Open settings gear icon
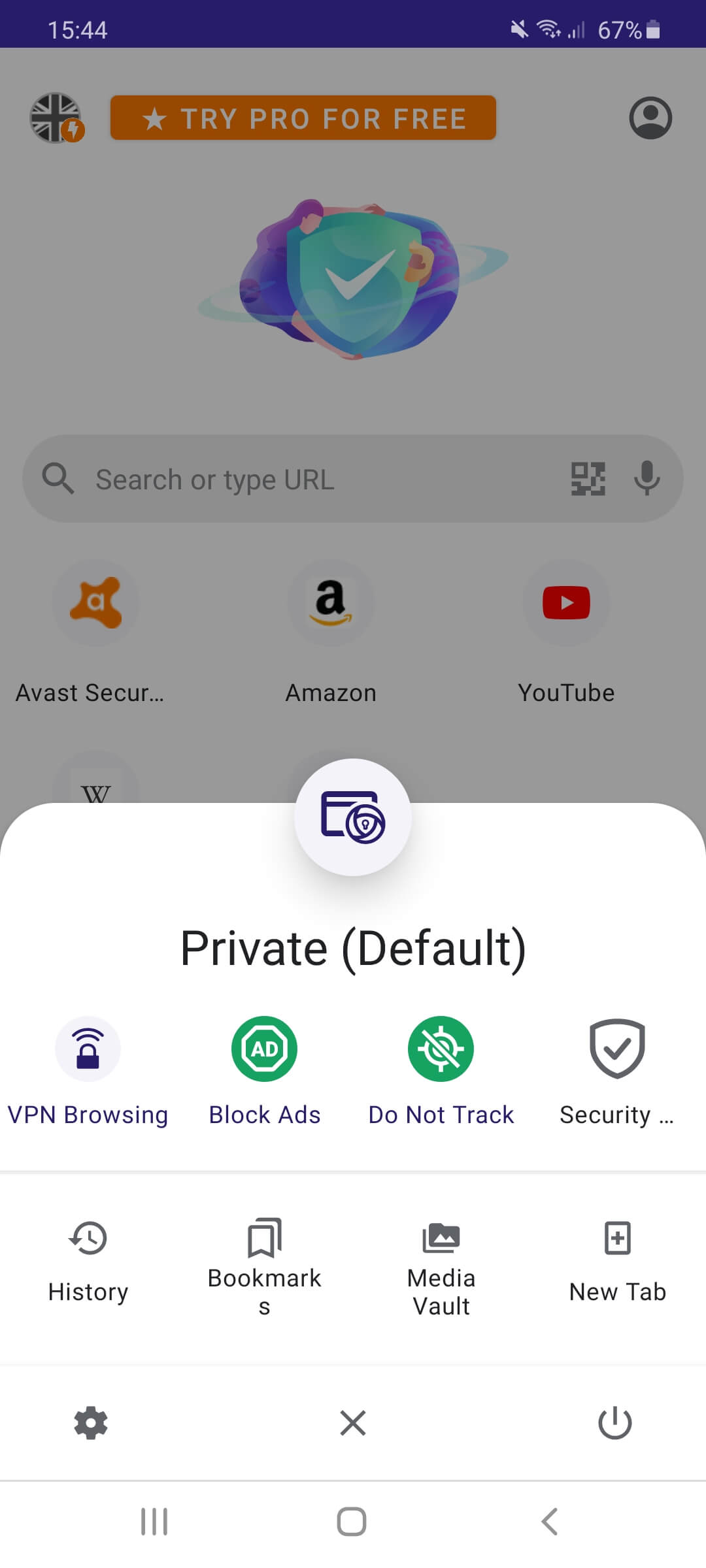This screenshot has width=706, height=1568. click(x=91, y=1423)
